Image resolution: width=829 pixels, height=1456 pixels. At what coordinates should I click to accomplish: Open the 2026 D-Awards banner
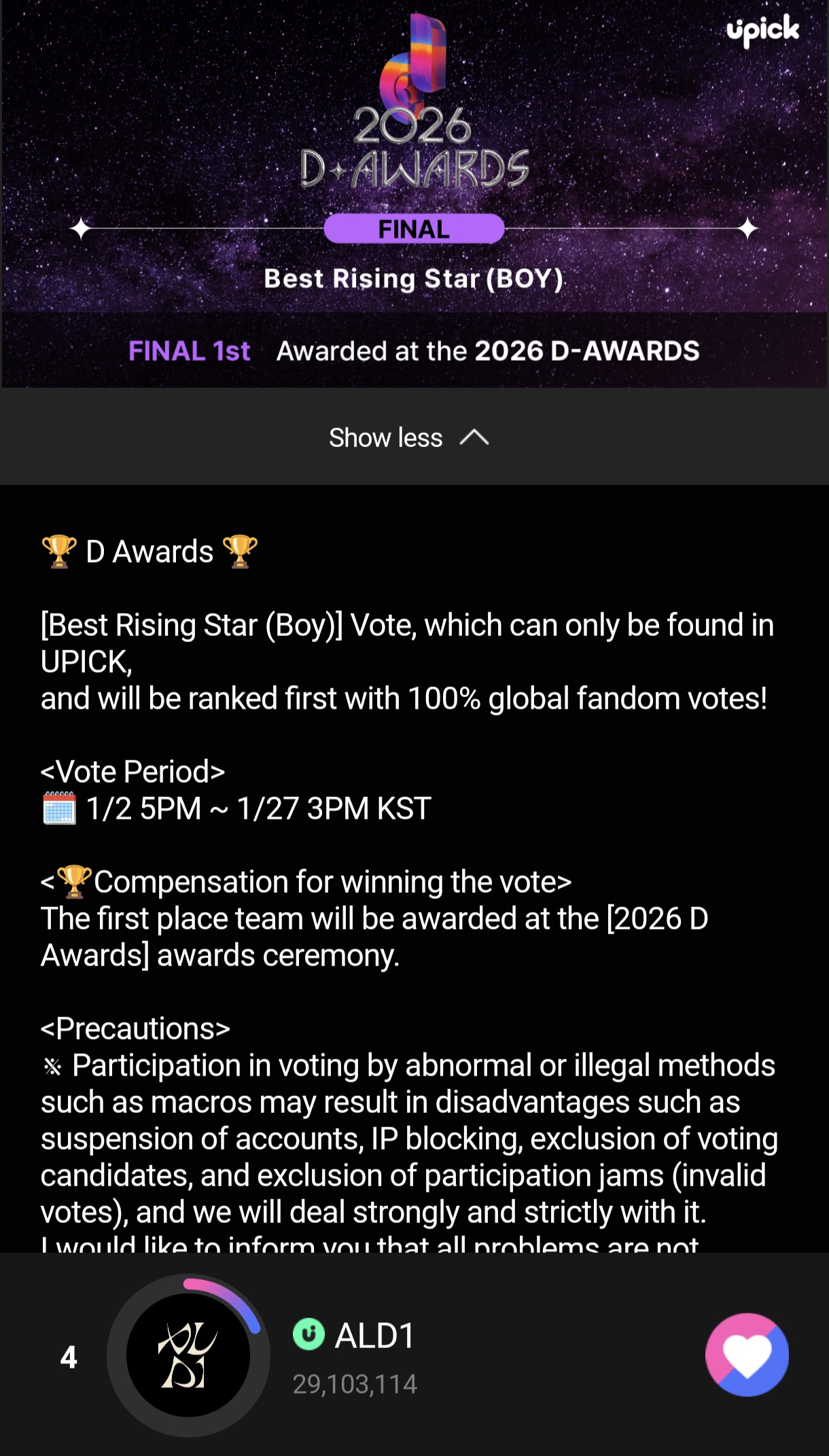point(414,194)
